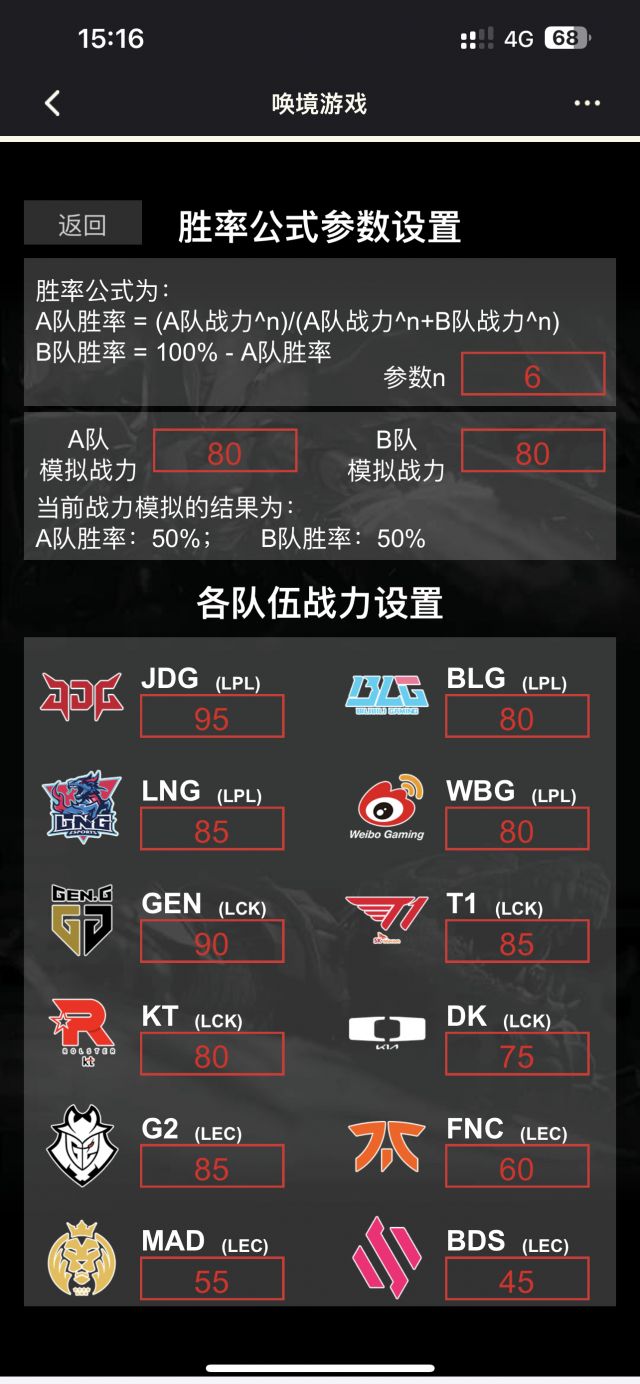Open the three-dot overflow menu
Screen dimensions: 640x1384
click(587, 103)
